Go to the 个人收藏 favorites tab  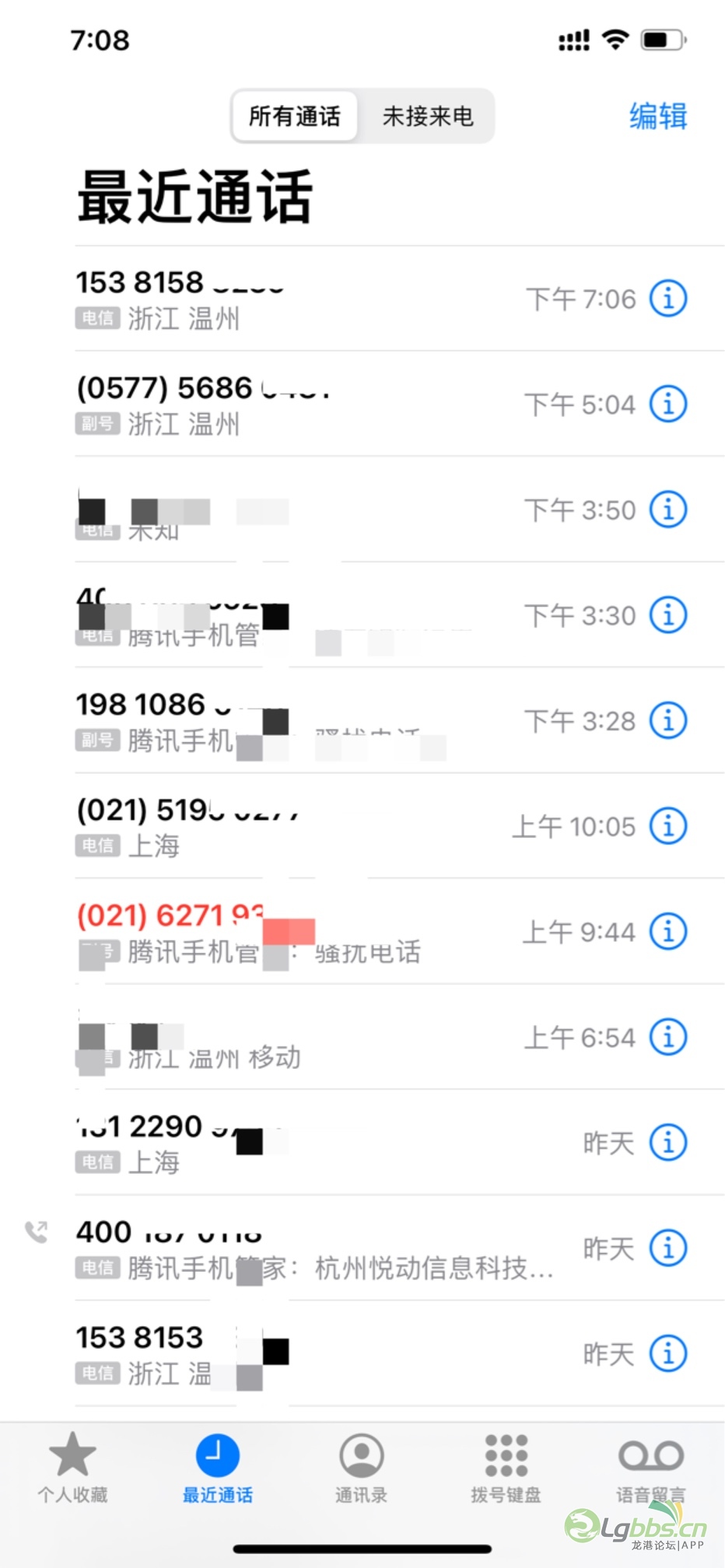pos(72,1468)
